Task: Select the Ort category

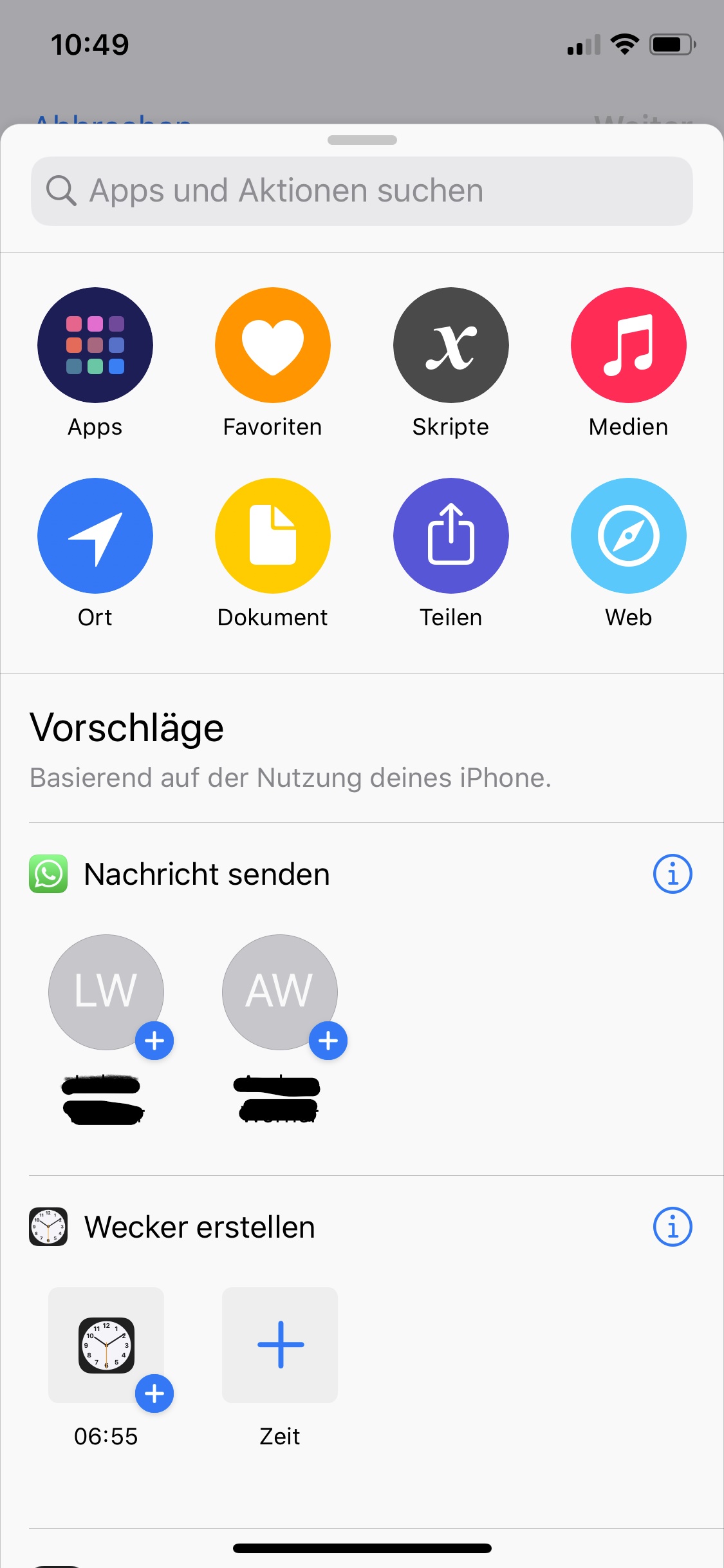Action: click(95, 536)
